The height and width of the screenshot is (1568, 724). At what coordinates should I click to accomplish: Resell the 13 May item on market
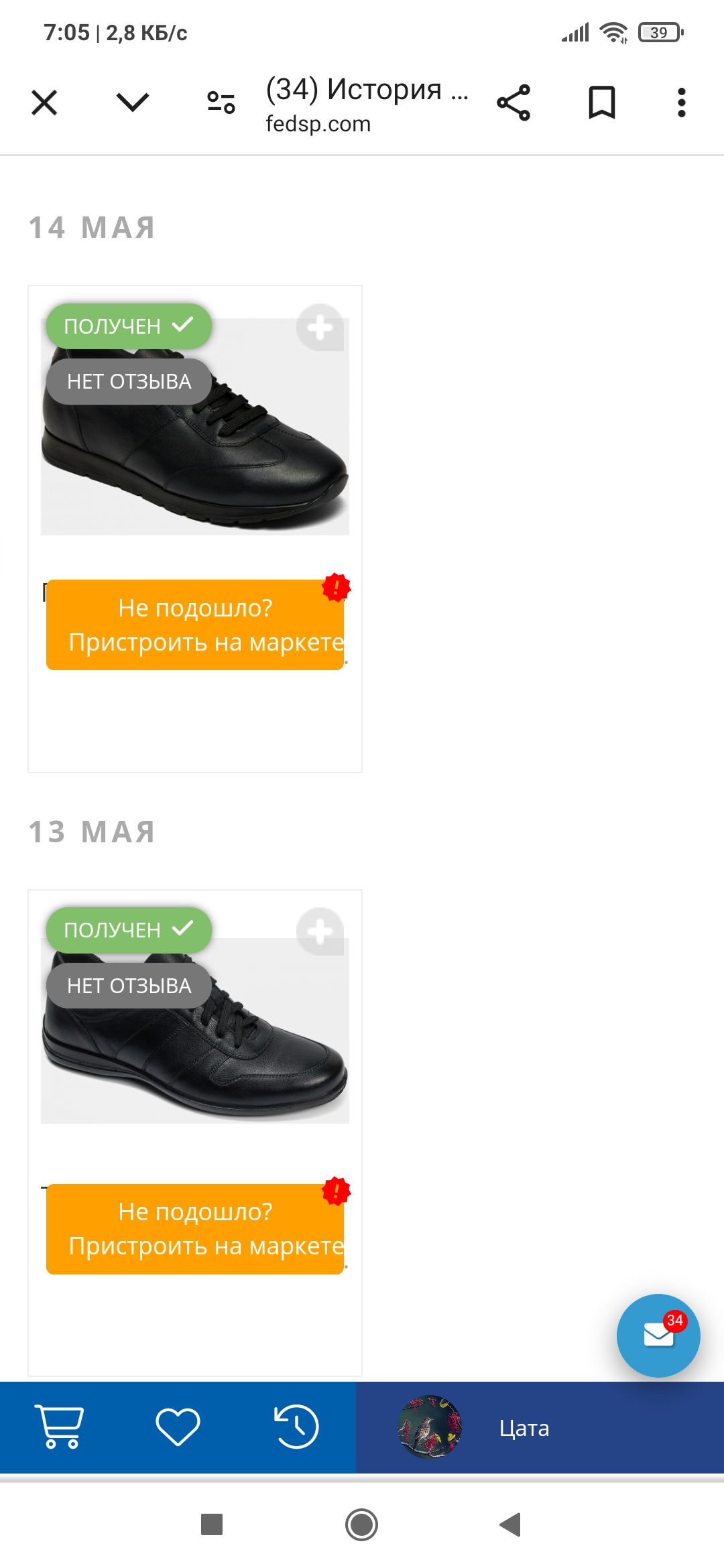point(194,1229)
